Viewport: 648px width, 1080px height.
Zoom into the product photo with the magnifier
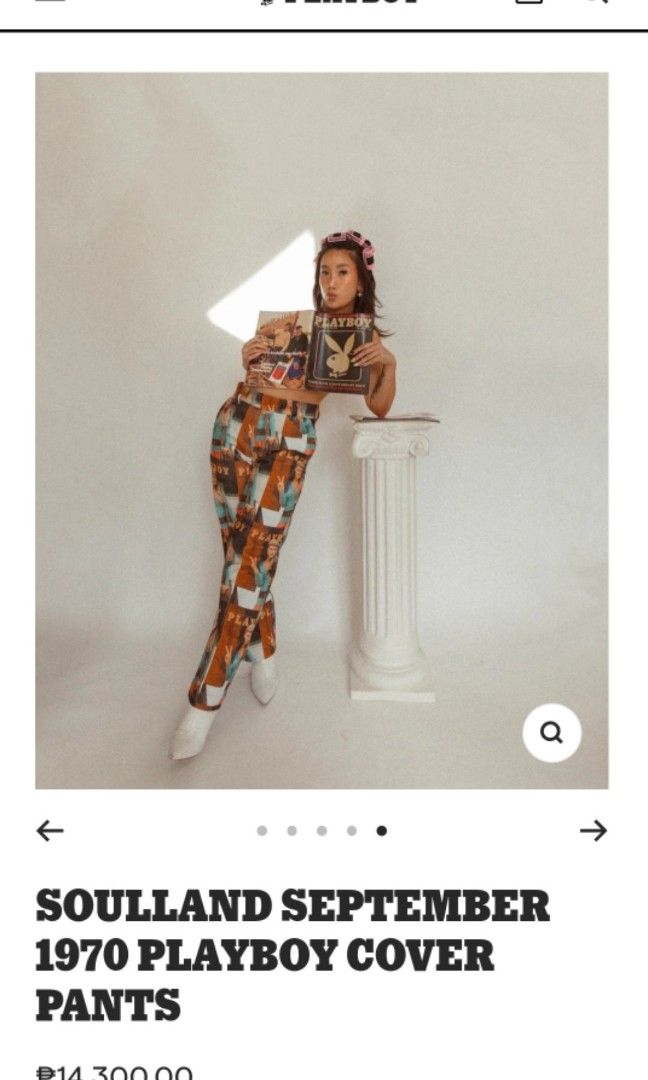[551, 733]
